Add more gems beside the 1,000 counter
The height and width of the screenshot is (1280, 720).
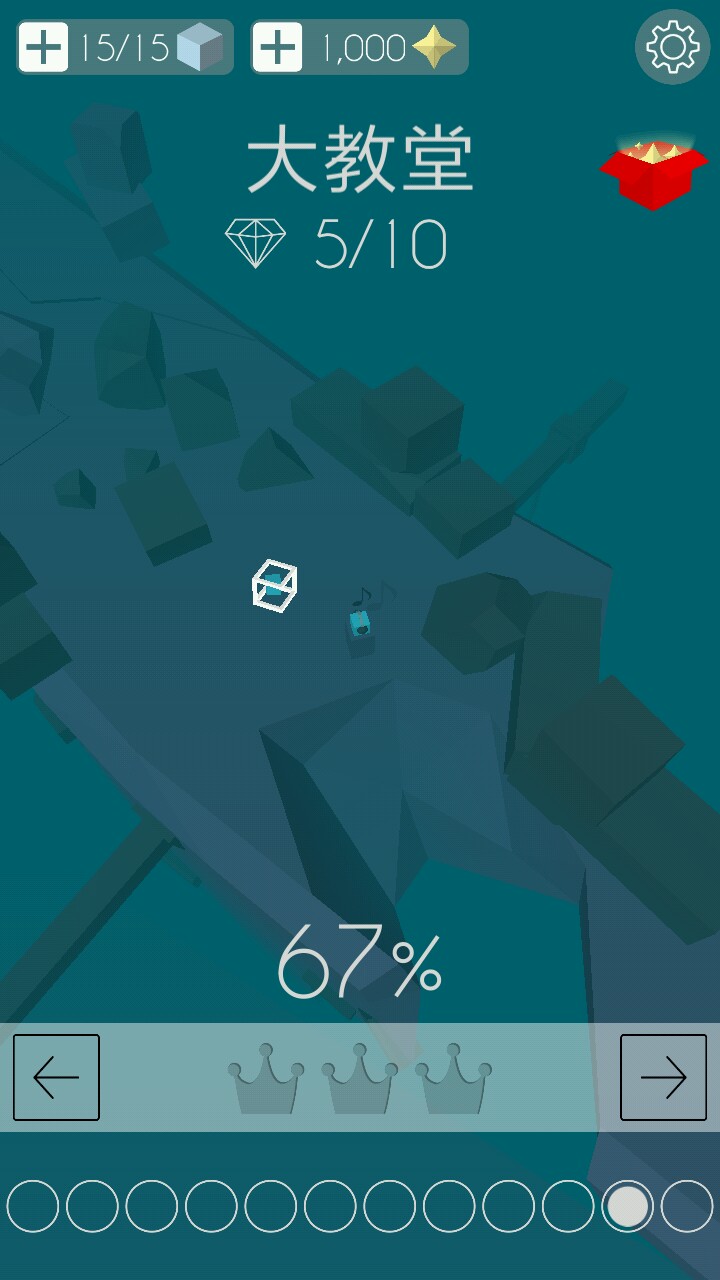click(278, 47)
